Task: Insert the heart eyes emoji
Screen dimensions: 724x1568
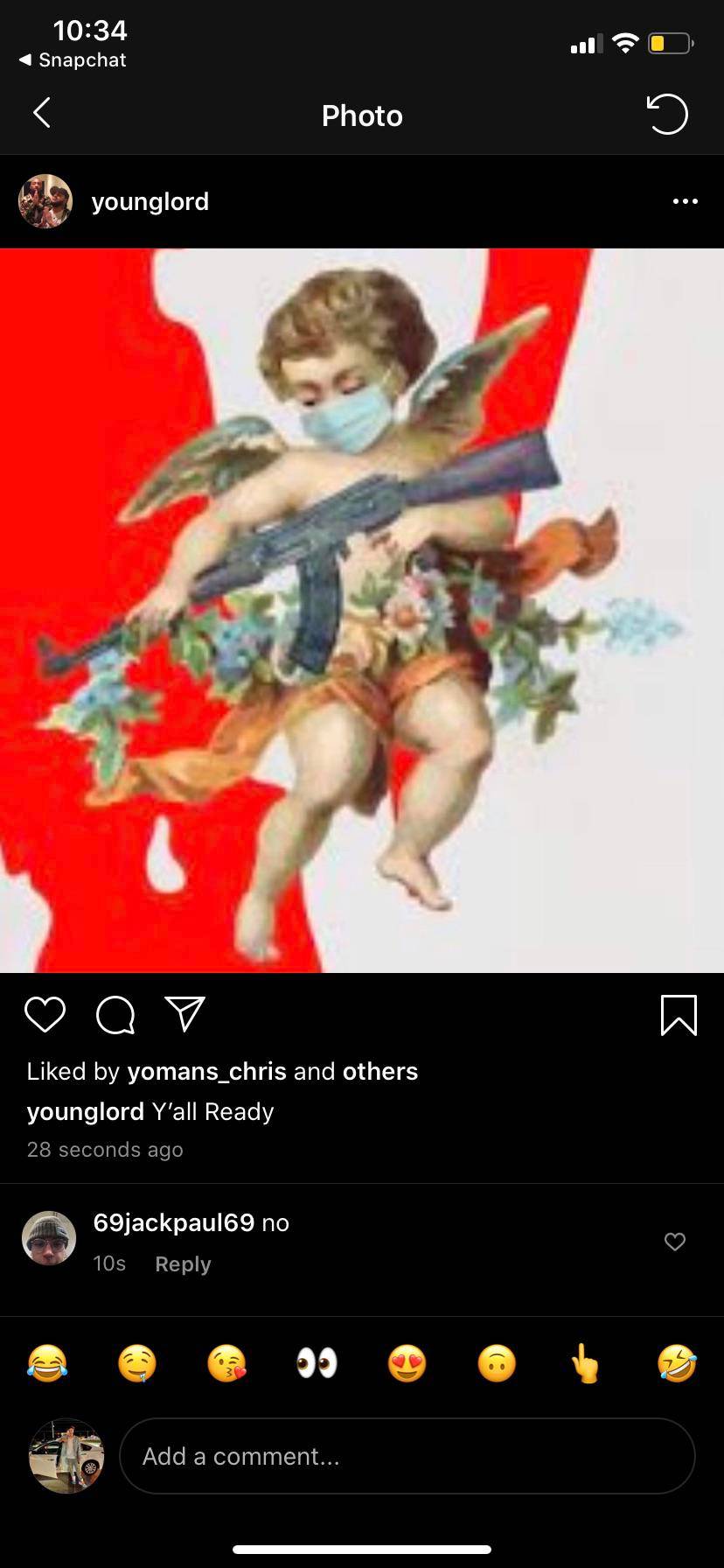Action: 407,1363
